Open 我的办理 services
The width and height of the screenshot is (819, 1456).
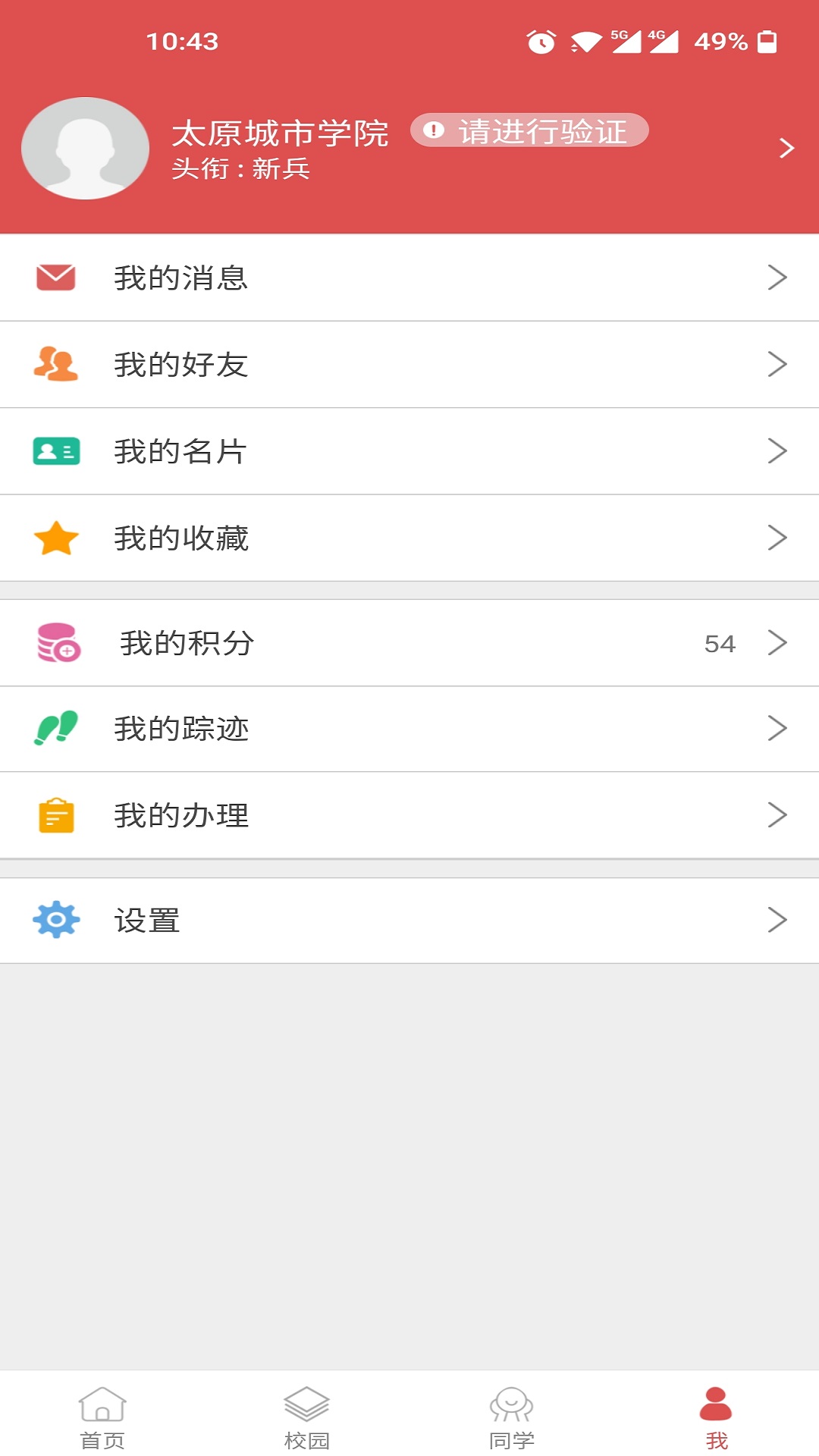point(409,815)
